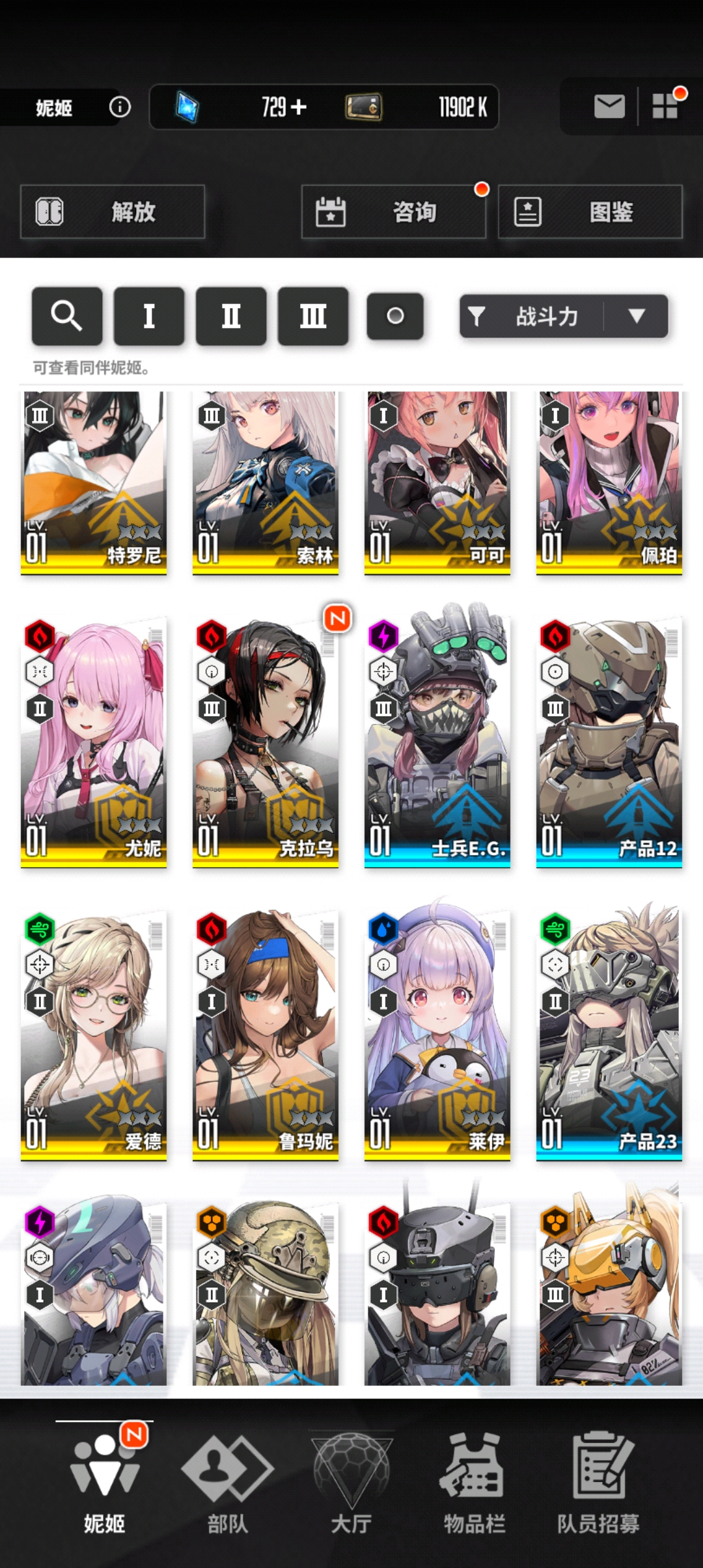This screenshot has width=703, height=1568.
Task: Tap the info icon beside 妮姬
Action: tap(120, 106)
